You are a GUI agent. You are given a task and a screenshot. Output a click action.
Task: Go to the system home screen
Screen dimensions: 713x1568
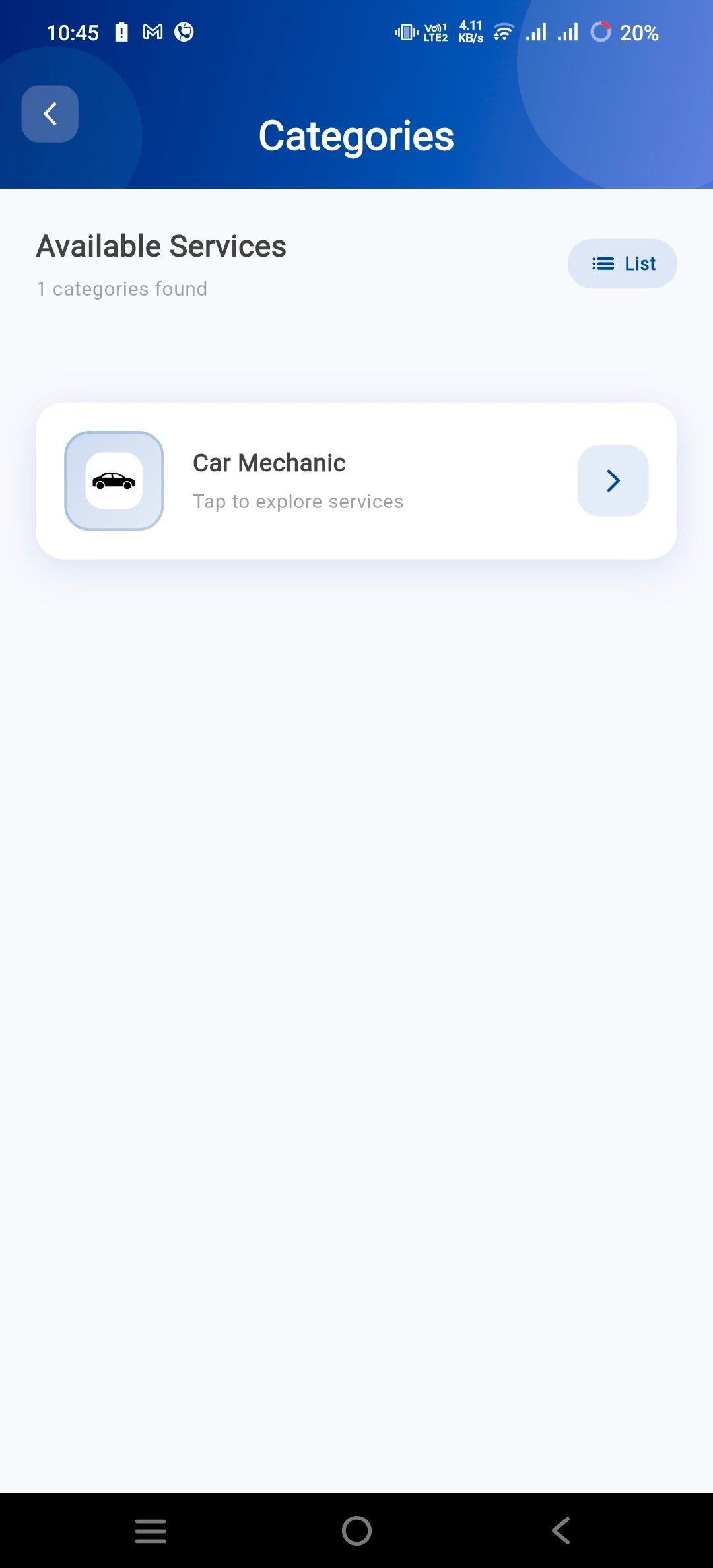click(356, 1530)
